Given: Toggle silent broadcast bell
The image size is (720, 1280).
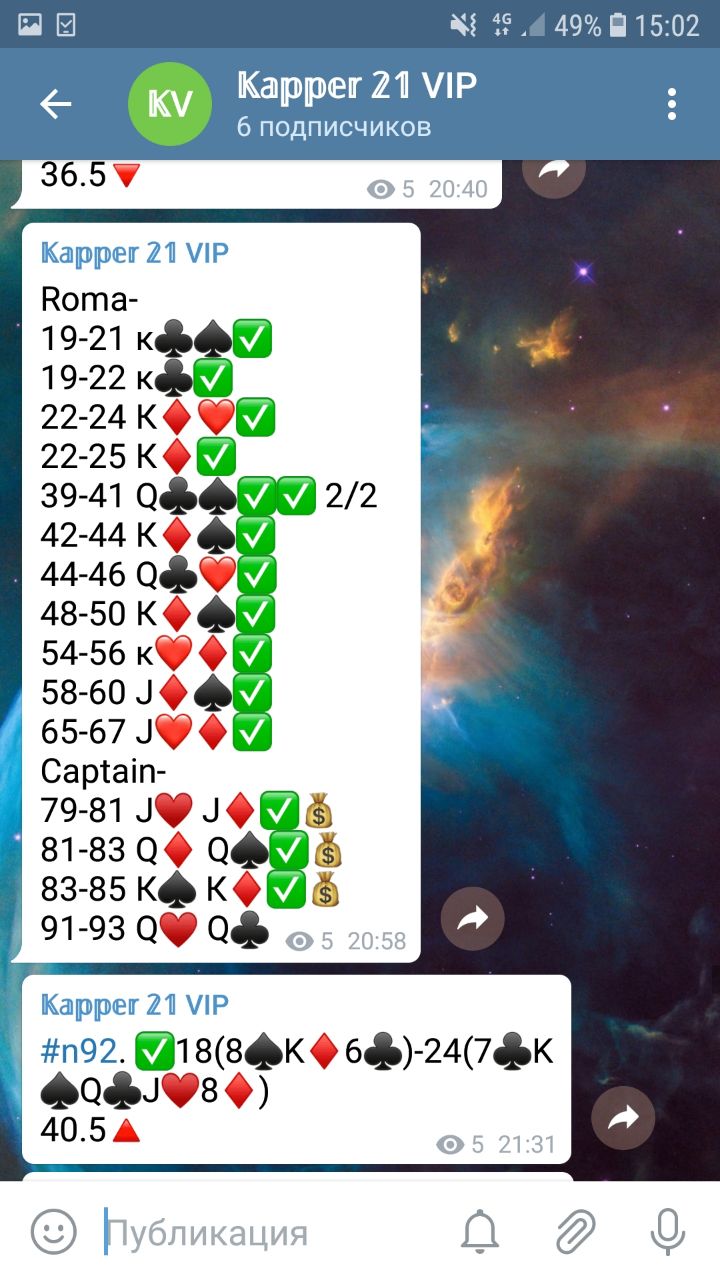Looking at the screenshot, I should pyautogui.click(x=480, y=1232).
